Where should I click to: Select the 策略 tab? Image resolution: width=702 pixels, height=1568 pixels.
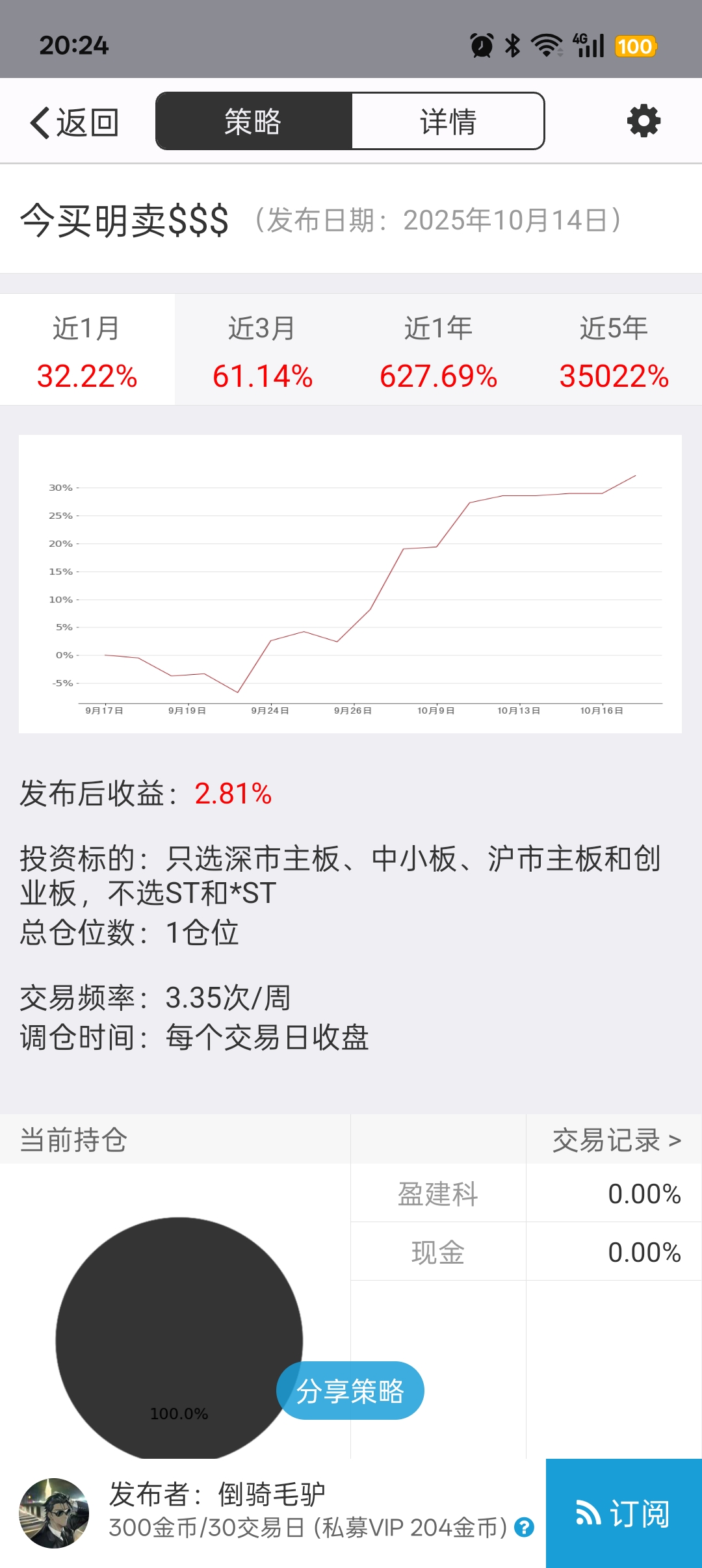[x=253, y=122]
